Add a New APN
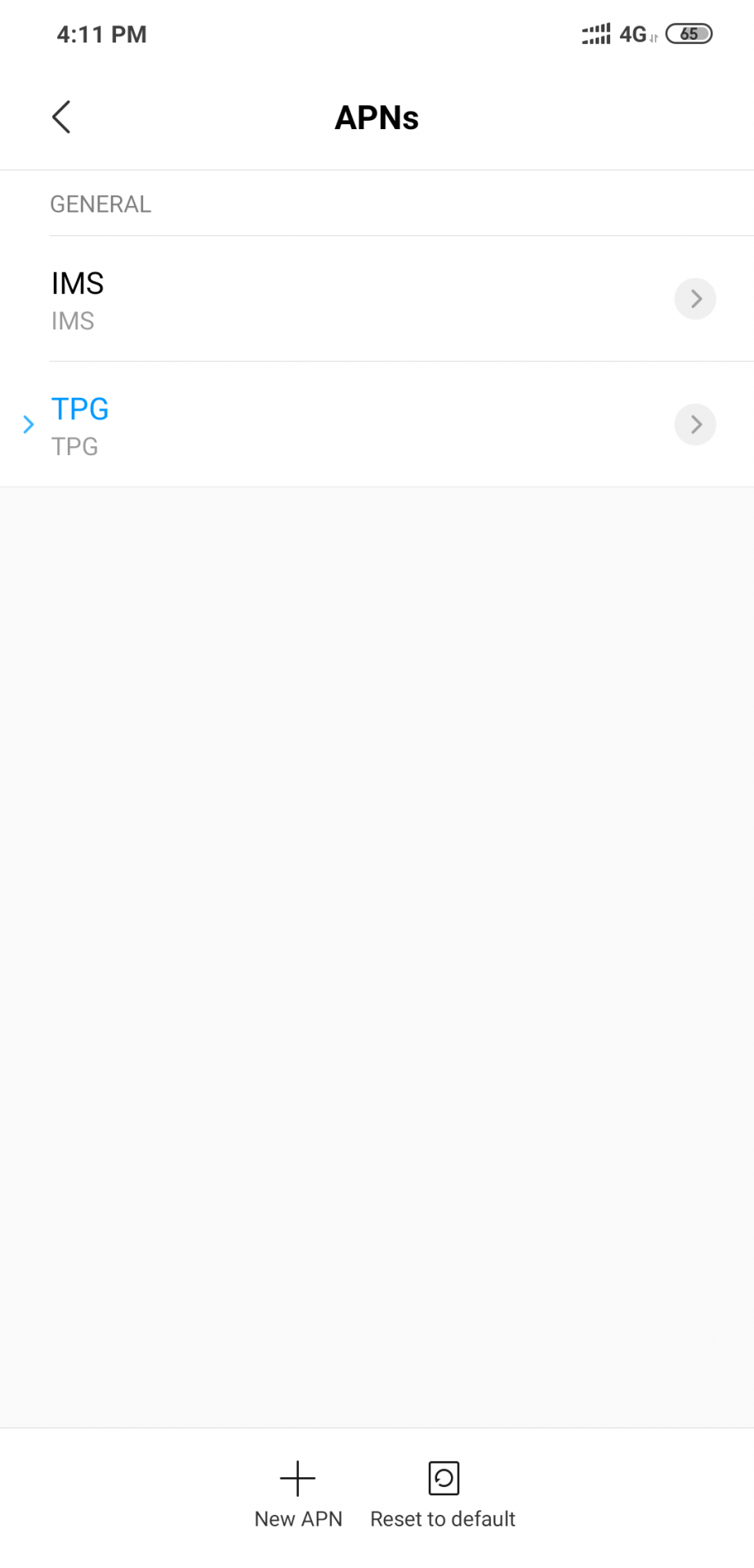 coord(298,1494)
